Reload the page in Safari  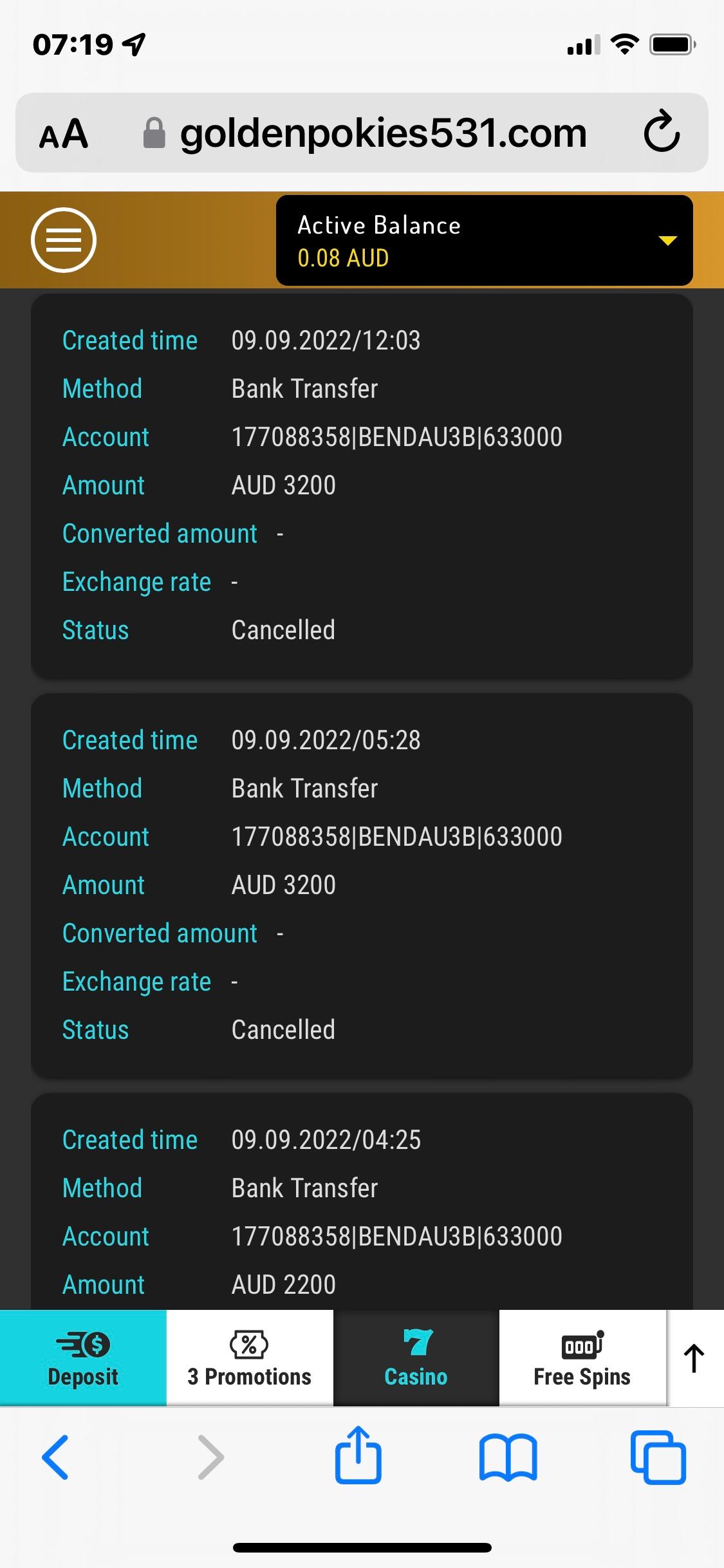pyautogui.click(x=662, y=133)
